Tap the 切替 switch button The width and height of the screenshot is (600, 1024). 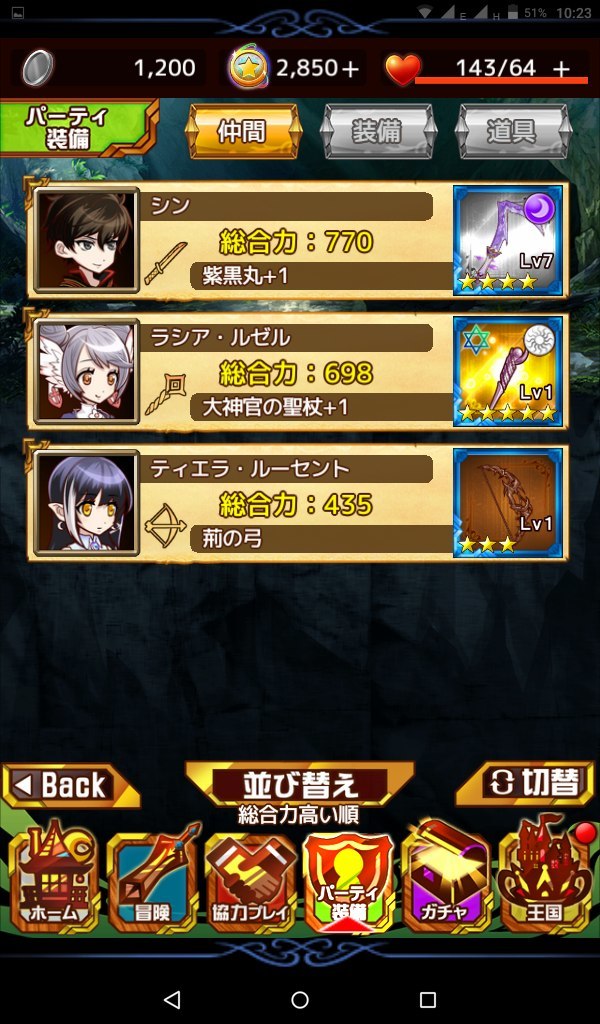coord(526,783)
